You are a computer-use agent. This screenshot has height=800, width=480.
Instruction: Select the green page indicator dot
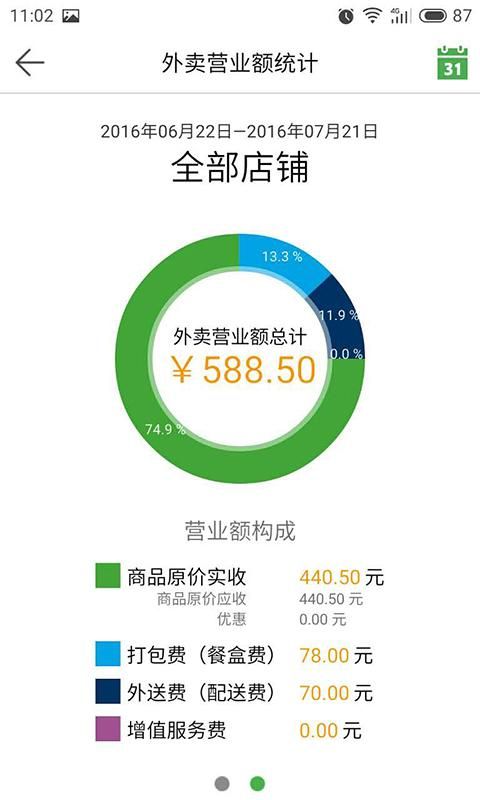coord(258,783)
